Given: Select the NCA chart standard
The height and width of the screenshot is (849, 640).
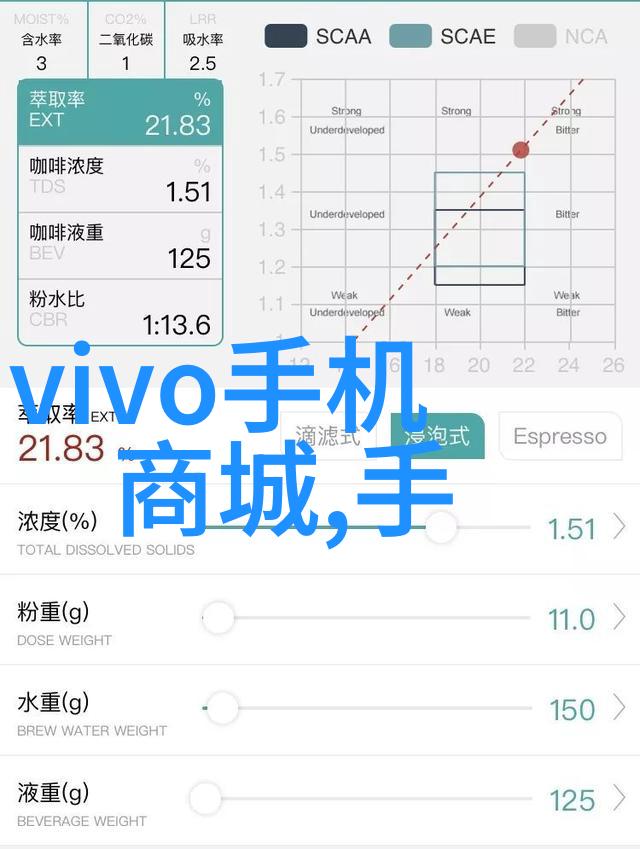Looking at the screenshot, I should click(x=562, y=37).
